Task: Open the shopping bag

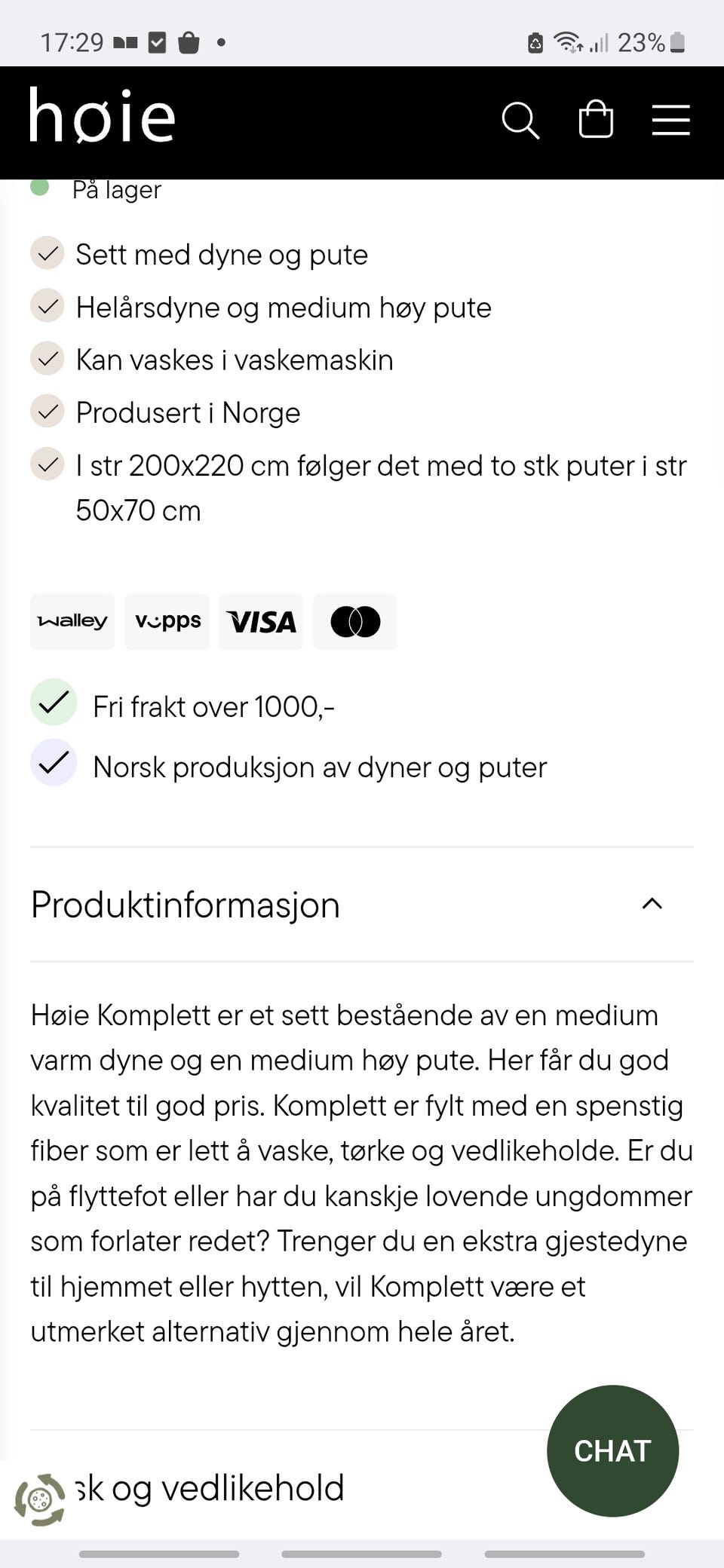Action: pyautogui.click(x=596, y=119)
